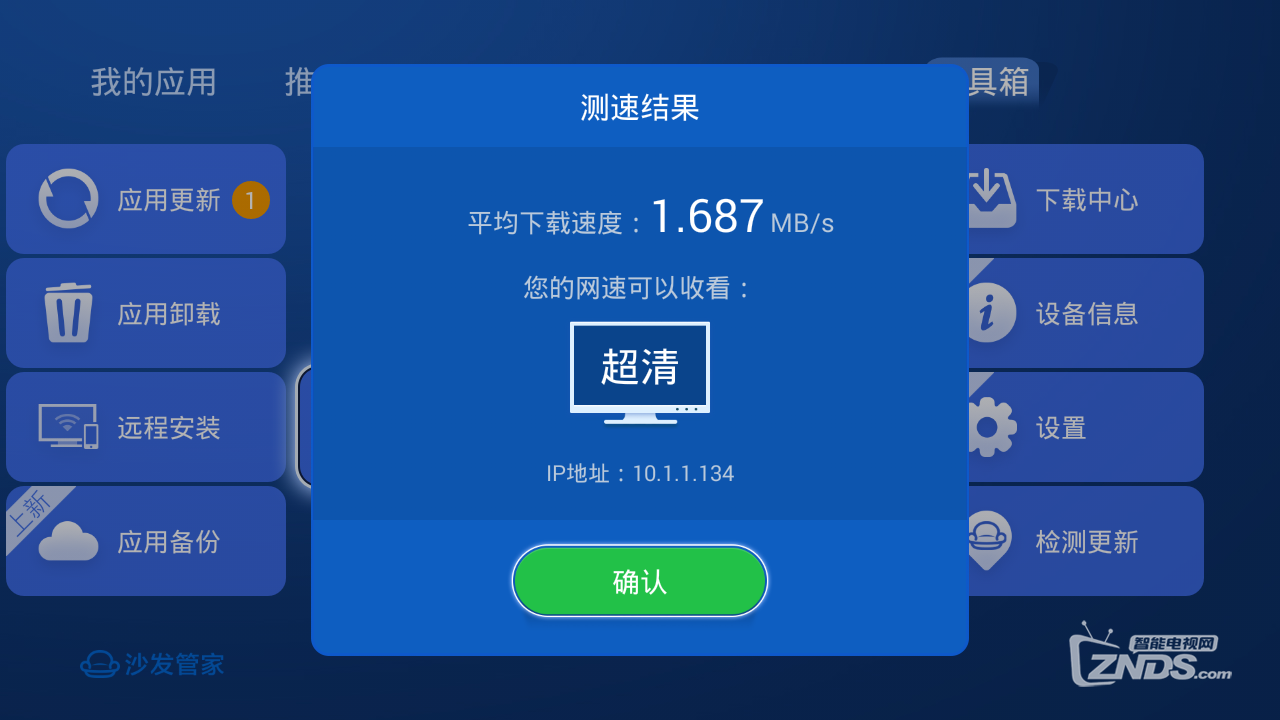Confirm the speed test result with 确认

(639, 581)
